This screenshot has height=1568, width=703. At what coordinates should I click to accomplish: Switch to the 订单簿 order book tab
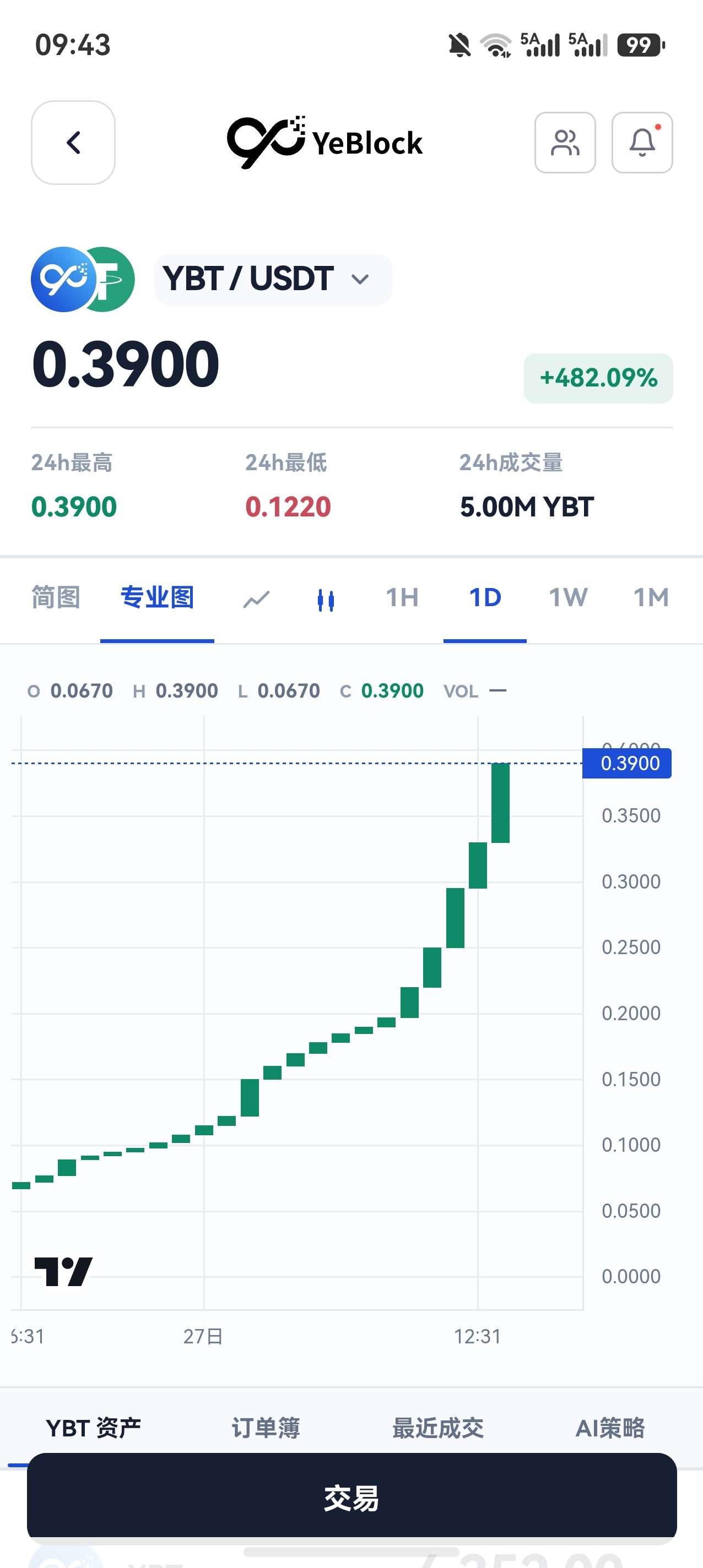pos(266,1428)
